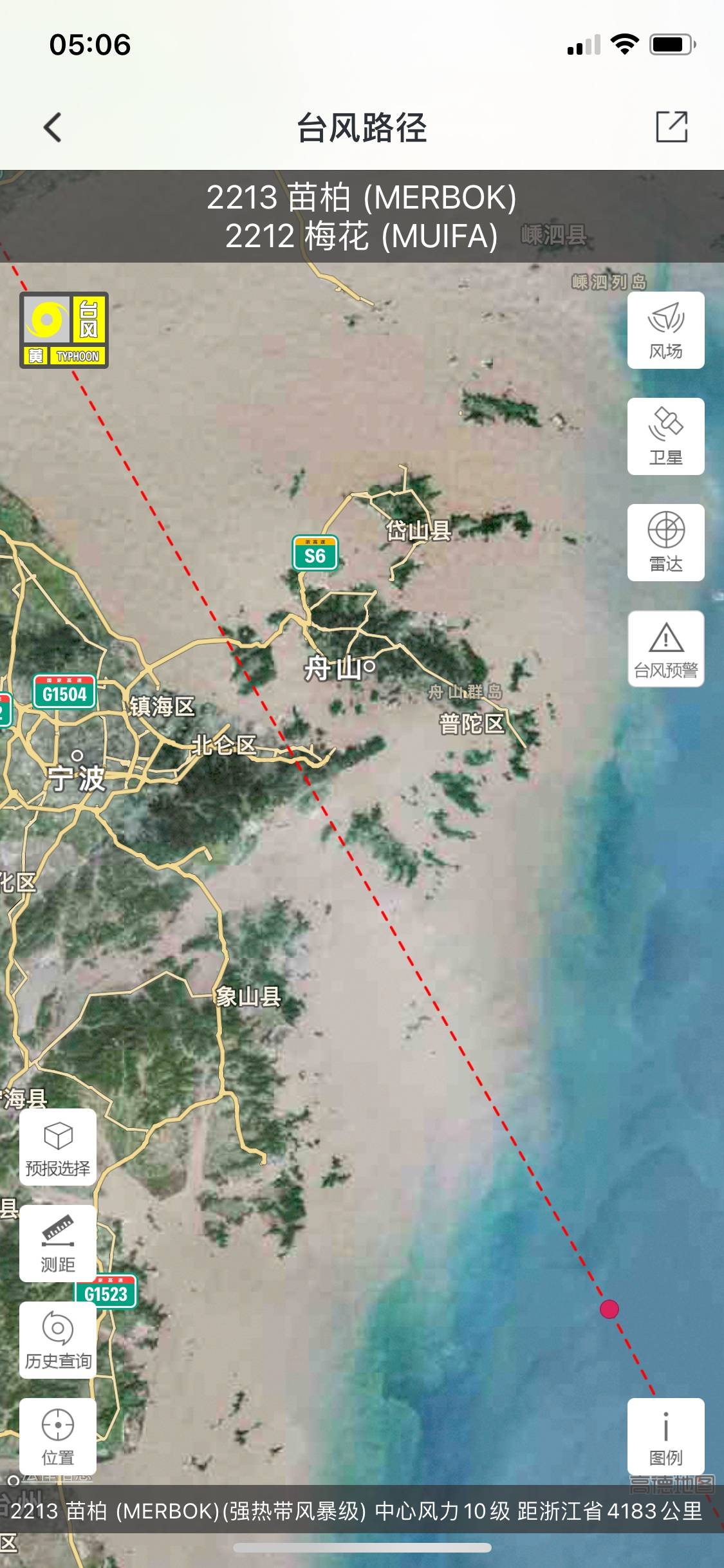Image resolution: width=724 pixels, height=1568 pixels.
Task: Go back from the 台风路径 page
Action: coord(53,127)
